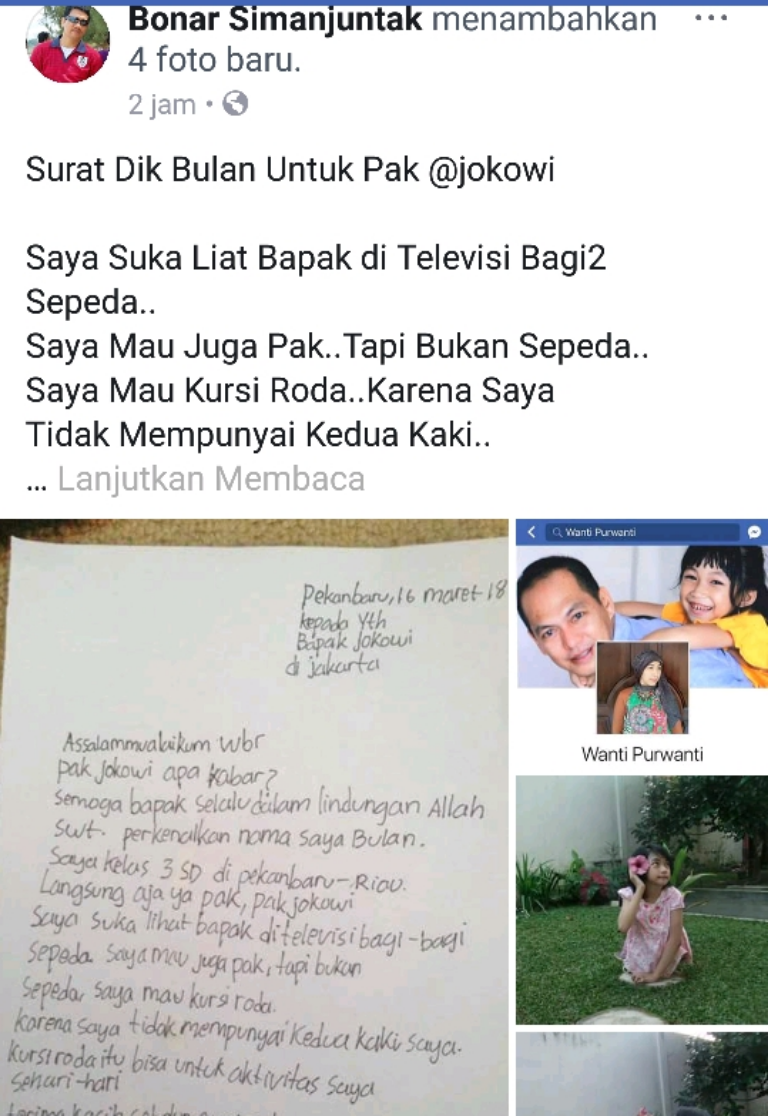Open Bonar Simanjuntak's profile name link

[x=275, y=19]
